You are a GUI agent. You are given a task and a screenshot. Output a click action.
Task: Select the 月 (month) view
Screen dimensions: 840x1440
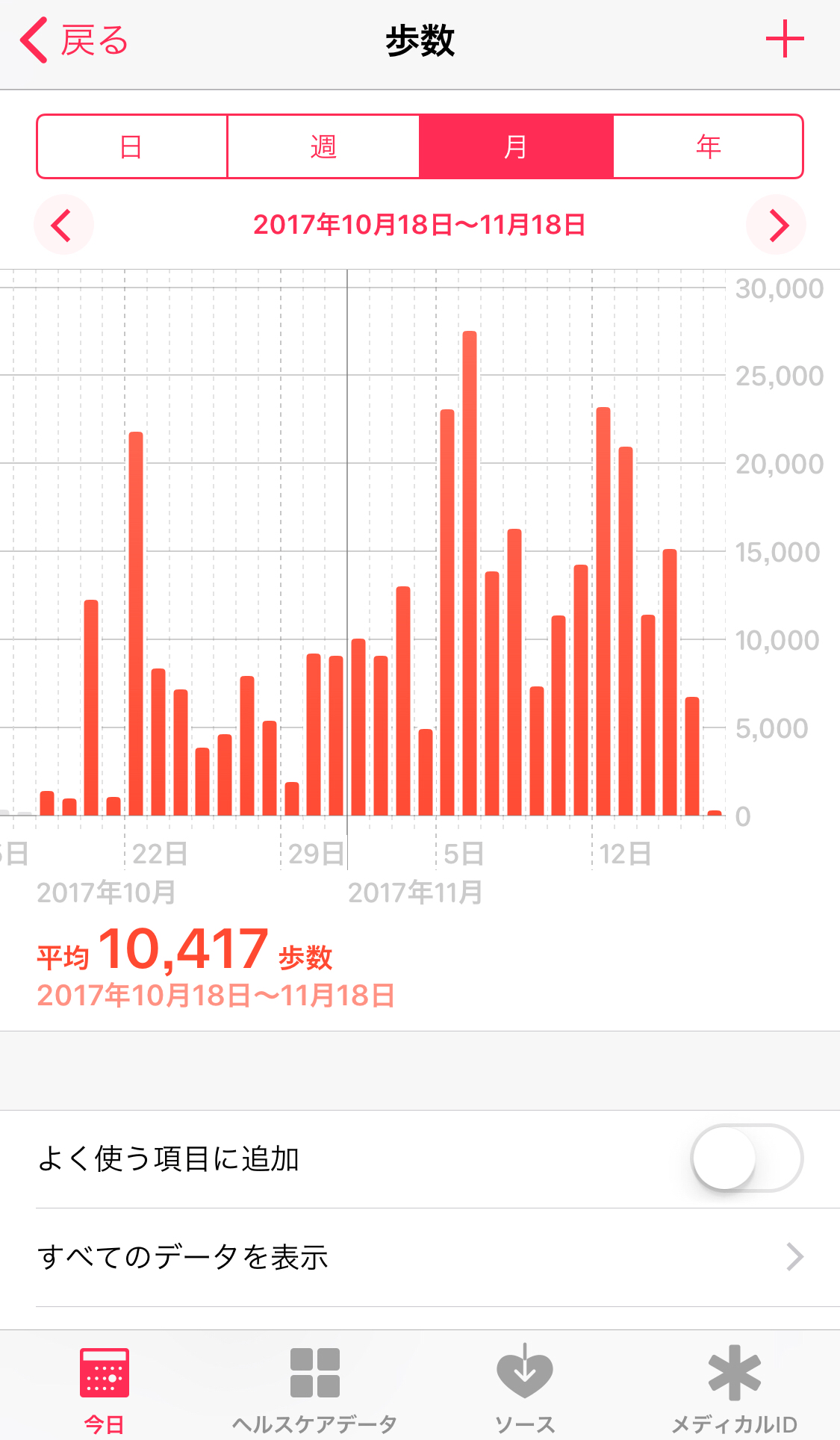[516, 146]
